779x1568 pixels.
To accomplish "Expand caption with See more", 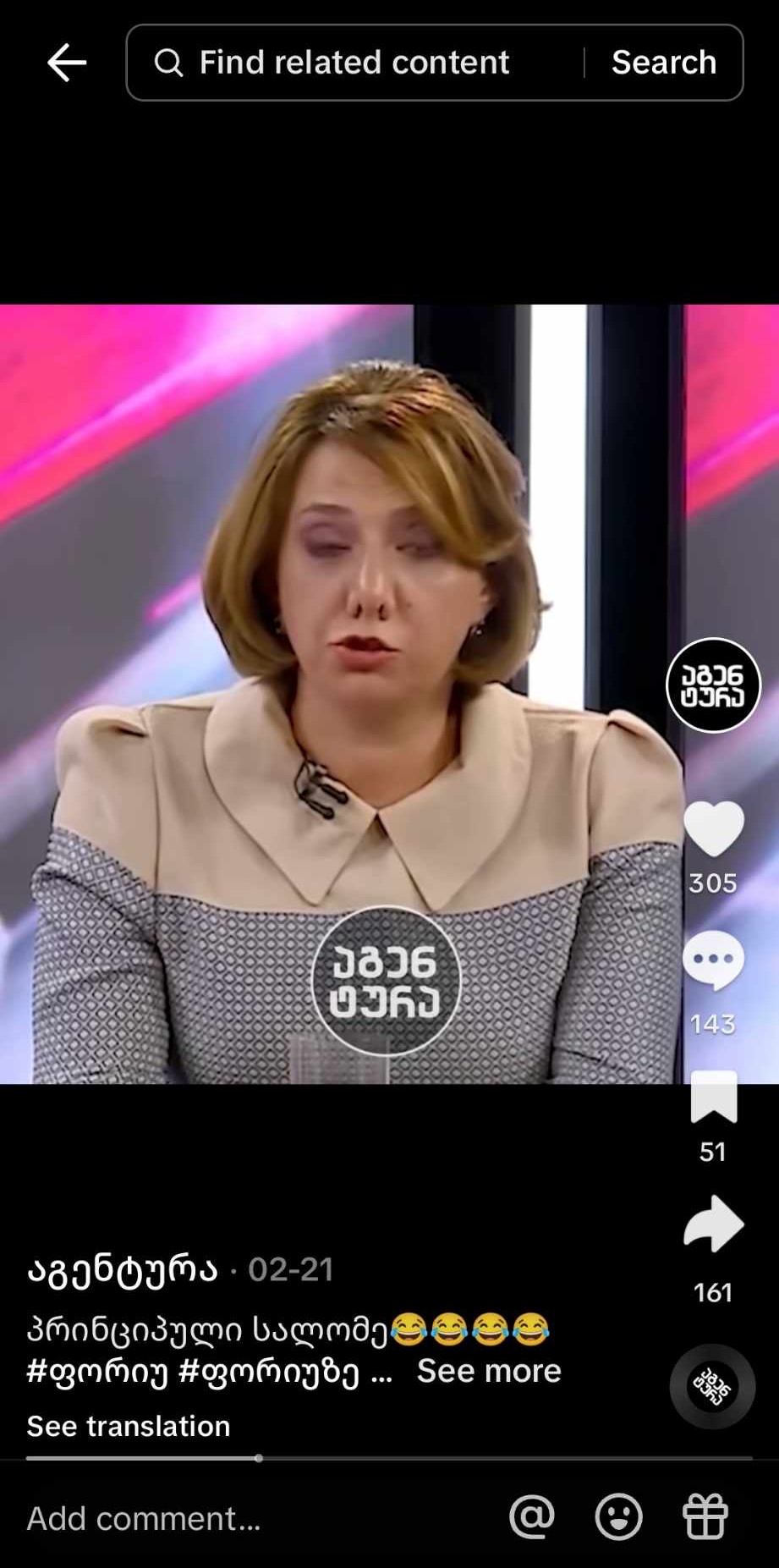I will tap(489, 1370).
